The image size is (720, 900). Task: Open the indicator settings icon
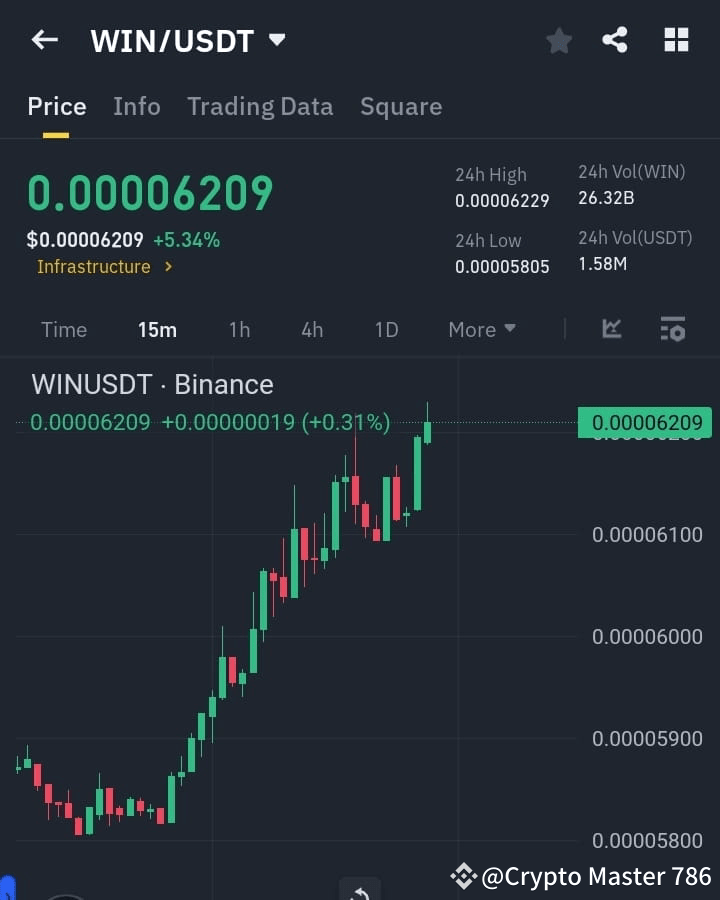pos(672,329)
